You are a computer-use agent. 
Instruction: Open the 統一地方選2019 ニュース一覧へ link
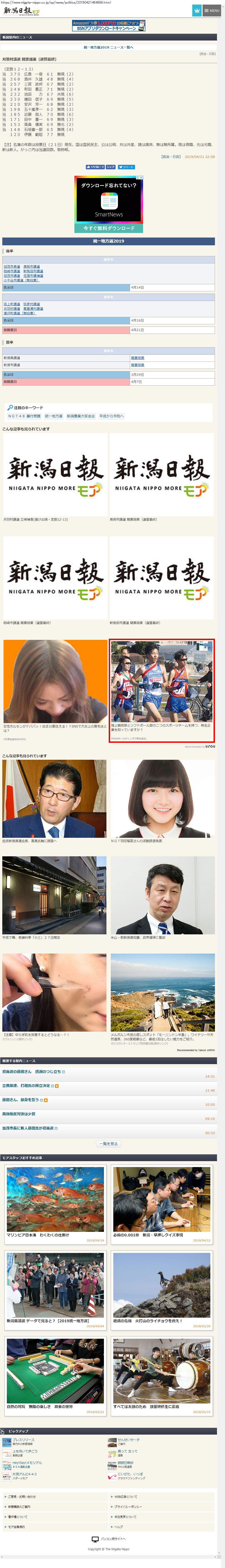[108, 47]
